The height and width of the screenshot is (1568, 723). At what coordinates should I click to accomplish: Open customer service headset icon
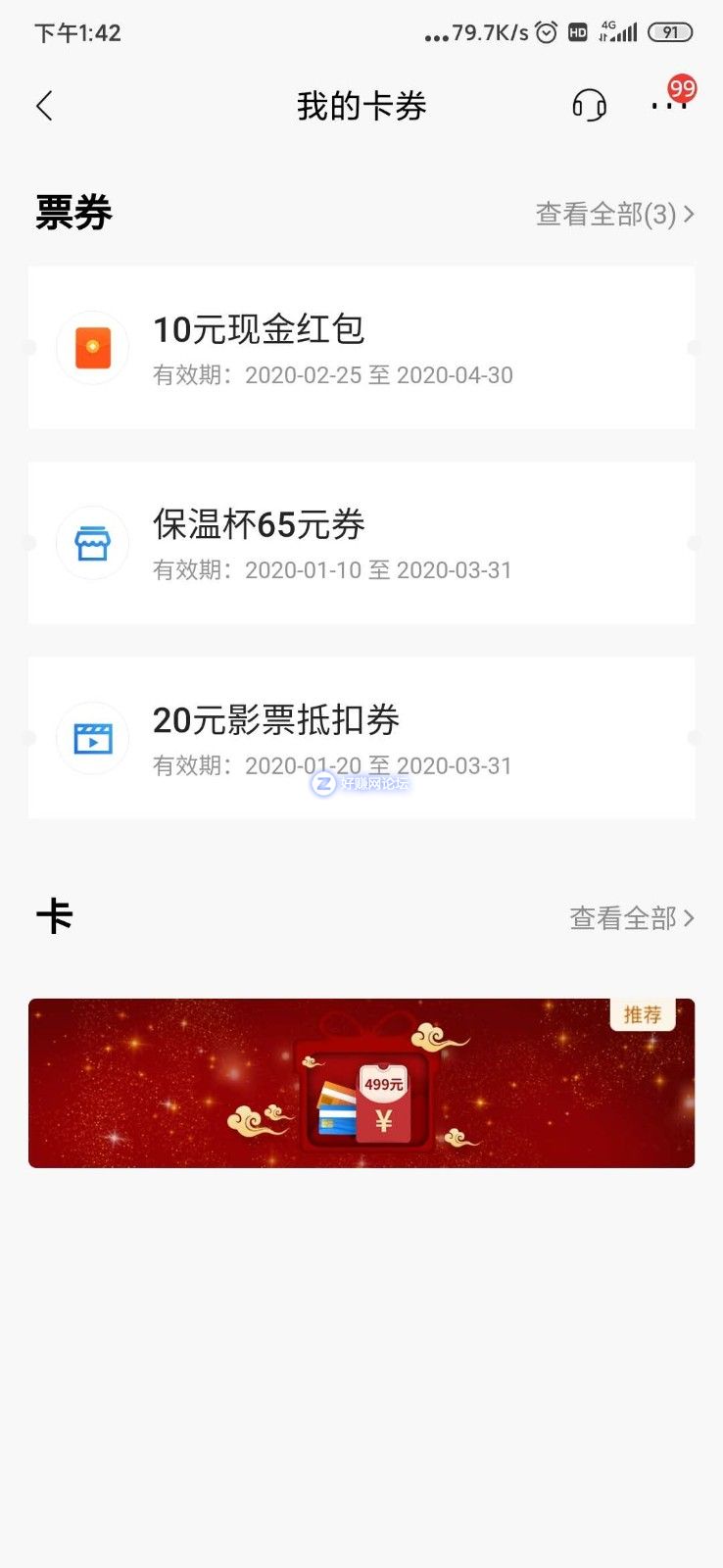589,106
